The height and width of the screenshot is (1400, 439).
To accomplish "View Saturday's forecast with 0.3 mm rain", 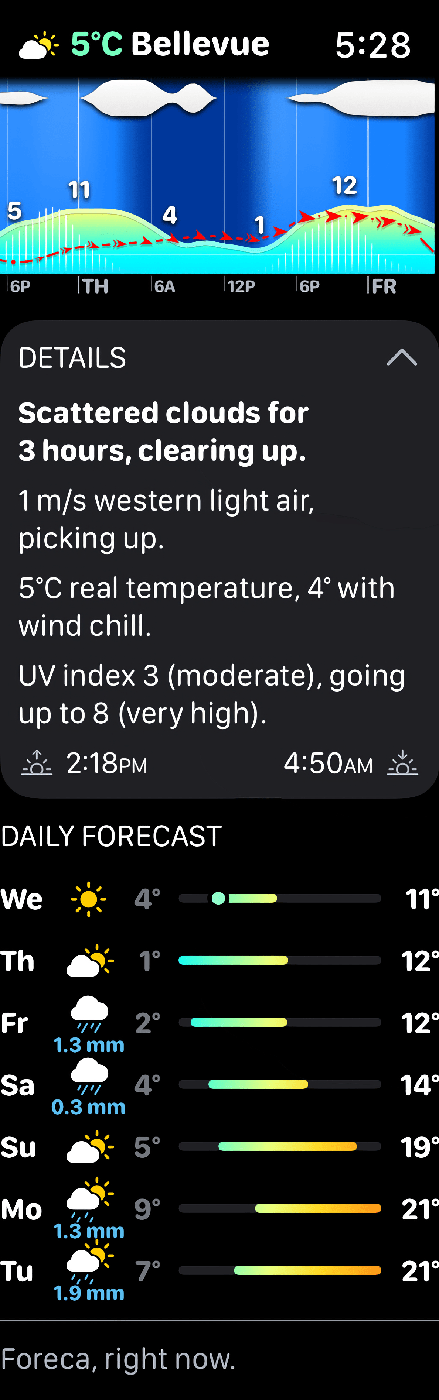I will pos(219,1086).
